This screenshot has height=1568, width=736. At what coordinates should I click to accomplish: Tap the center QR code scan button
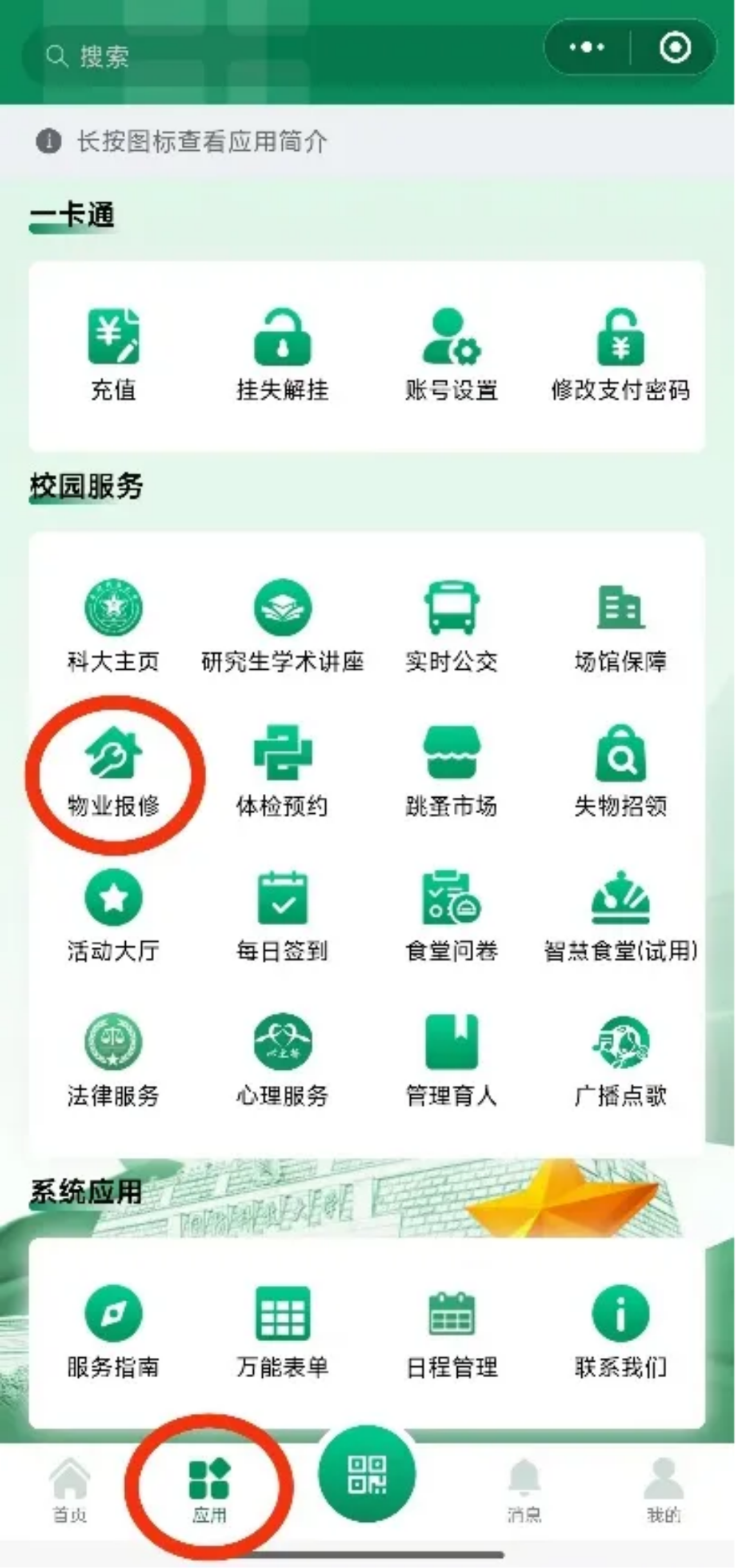pos(367,1474)
